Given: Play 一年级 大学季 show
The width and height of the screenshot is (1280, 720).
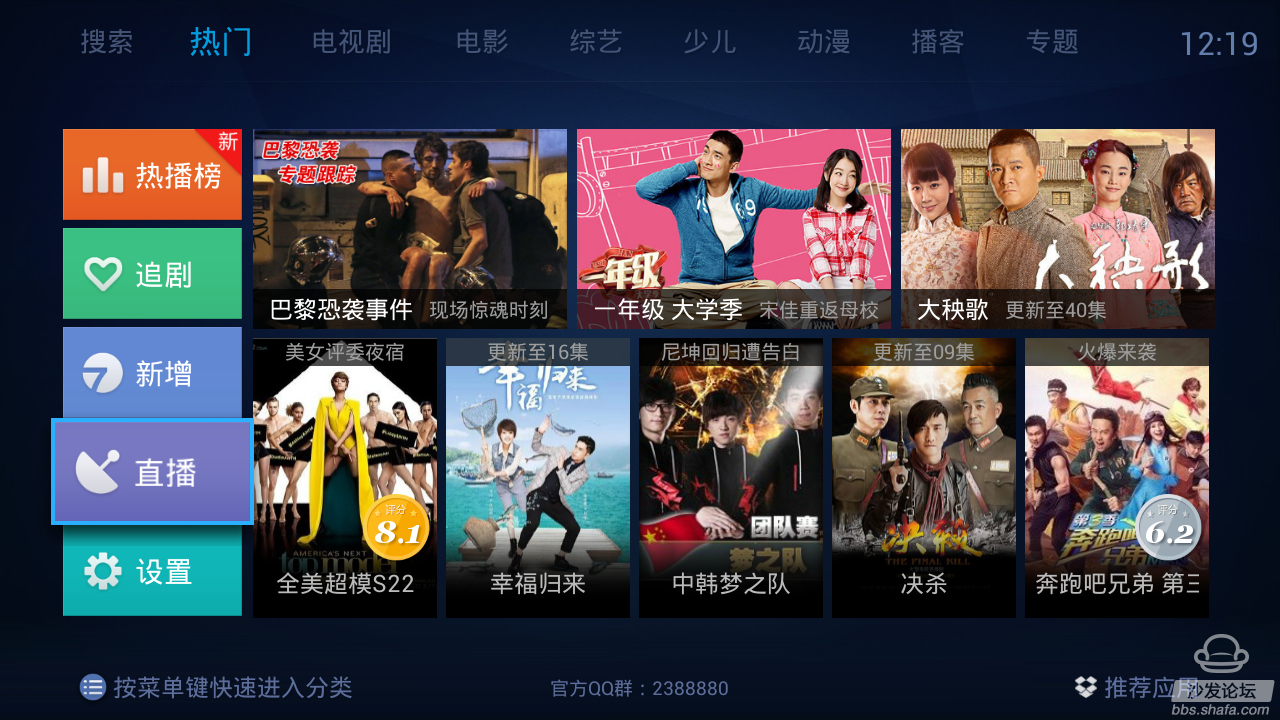Looking at the screenshot, I should 733,229.
